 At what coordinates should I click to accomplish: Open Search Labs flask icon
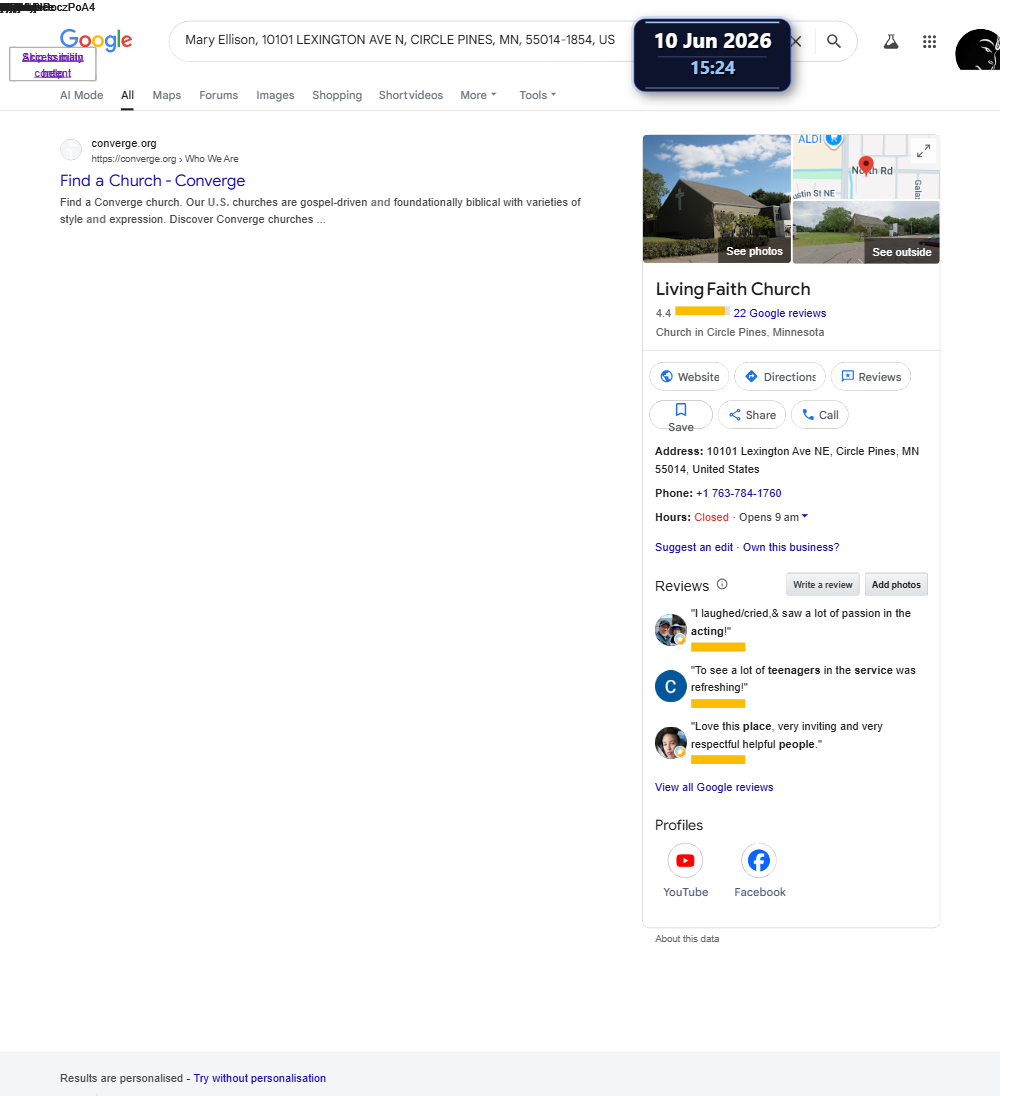(890, 42)
